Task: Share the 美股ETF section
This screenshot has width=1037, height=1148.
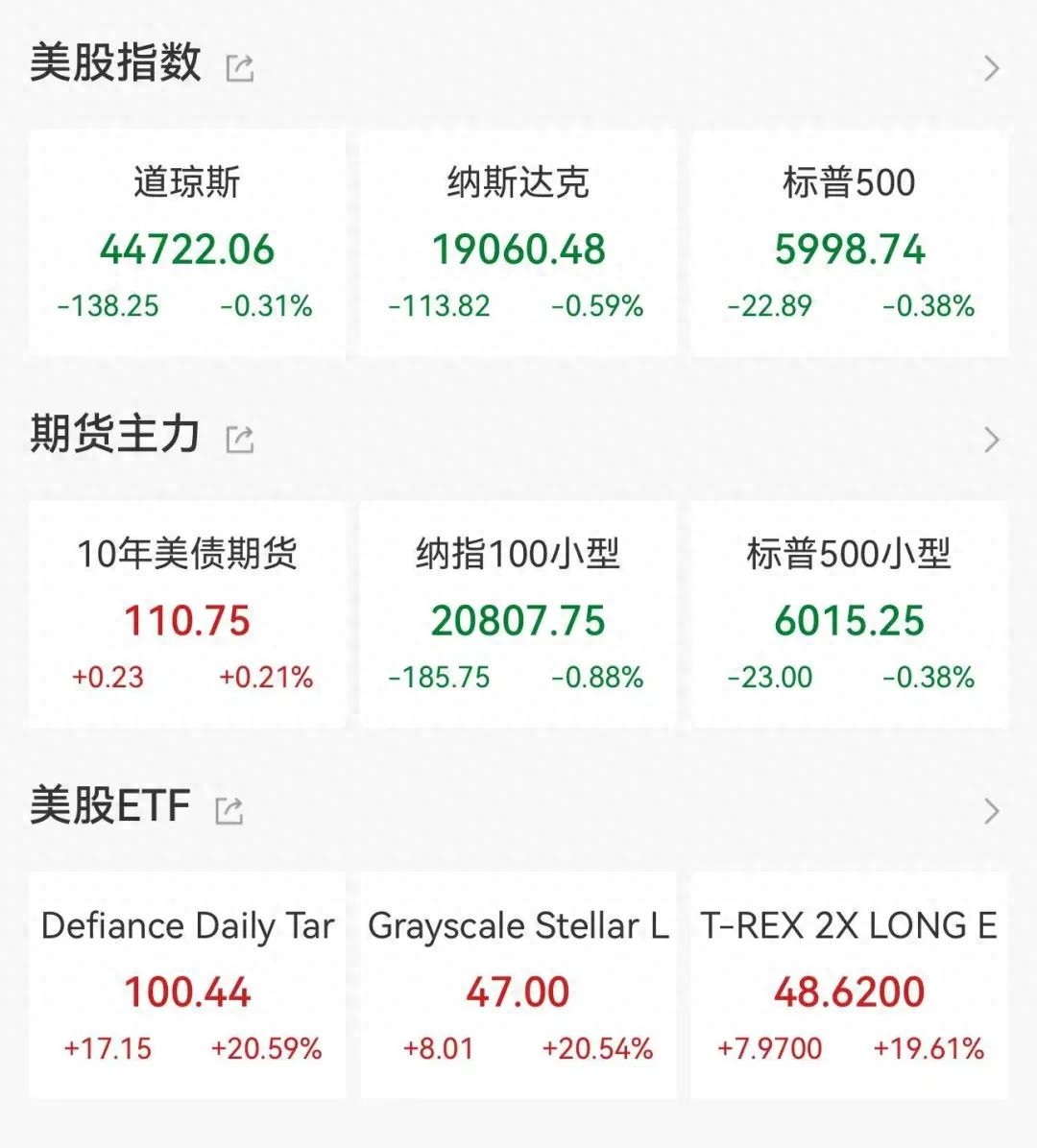Action: click(229, 811)
